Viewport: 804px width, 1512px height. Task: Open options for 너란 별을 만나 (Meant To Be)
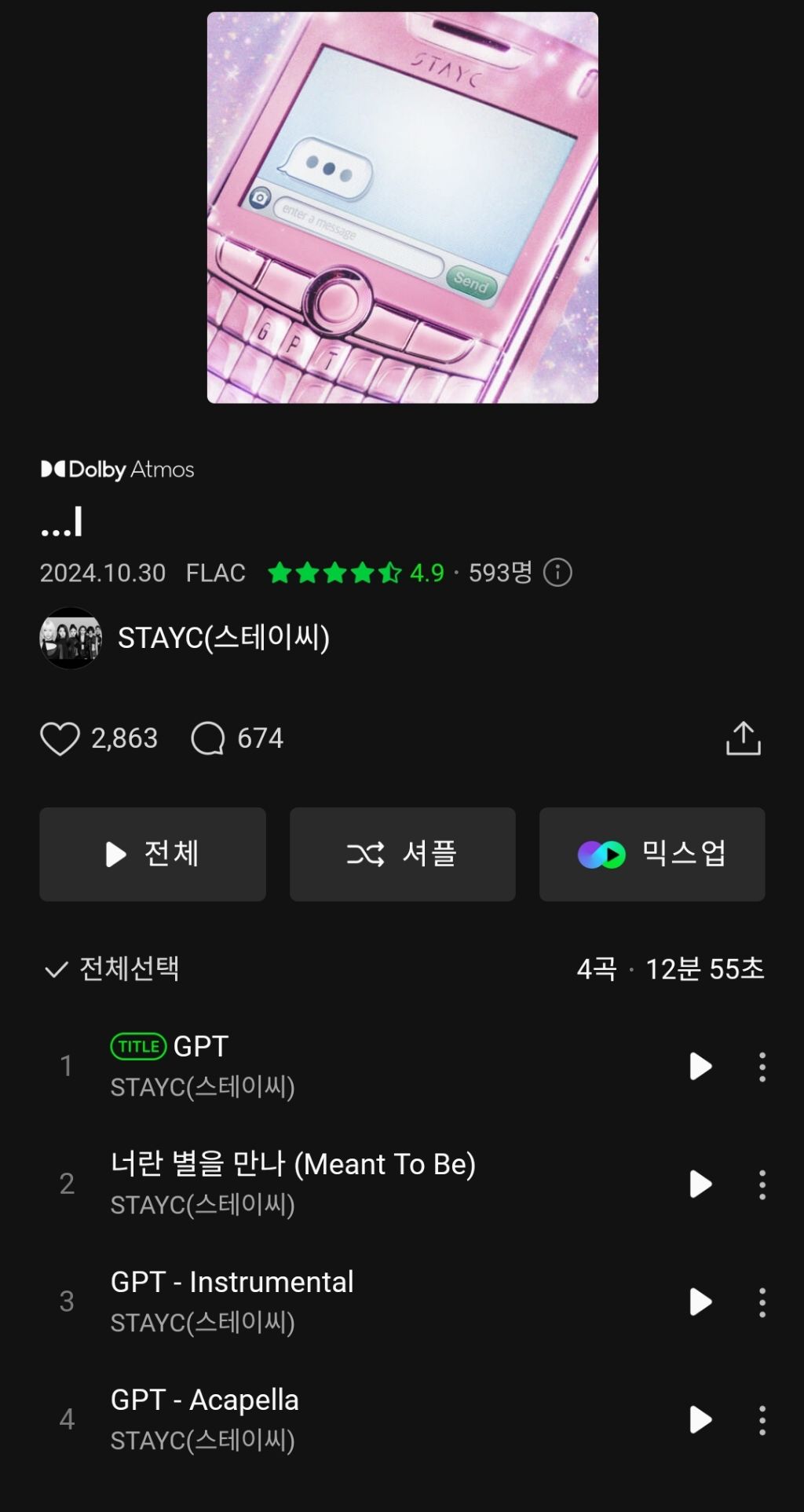coord(762,1184)
